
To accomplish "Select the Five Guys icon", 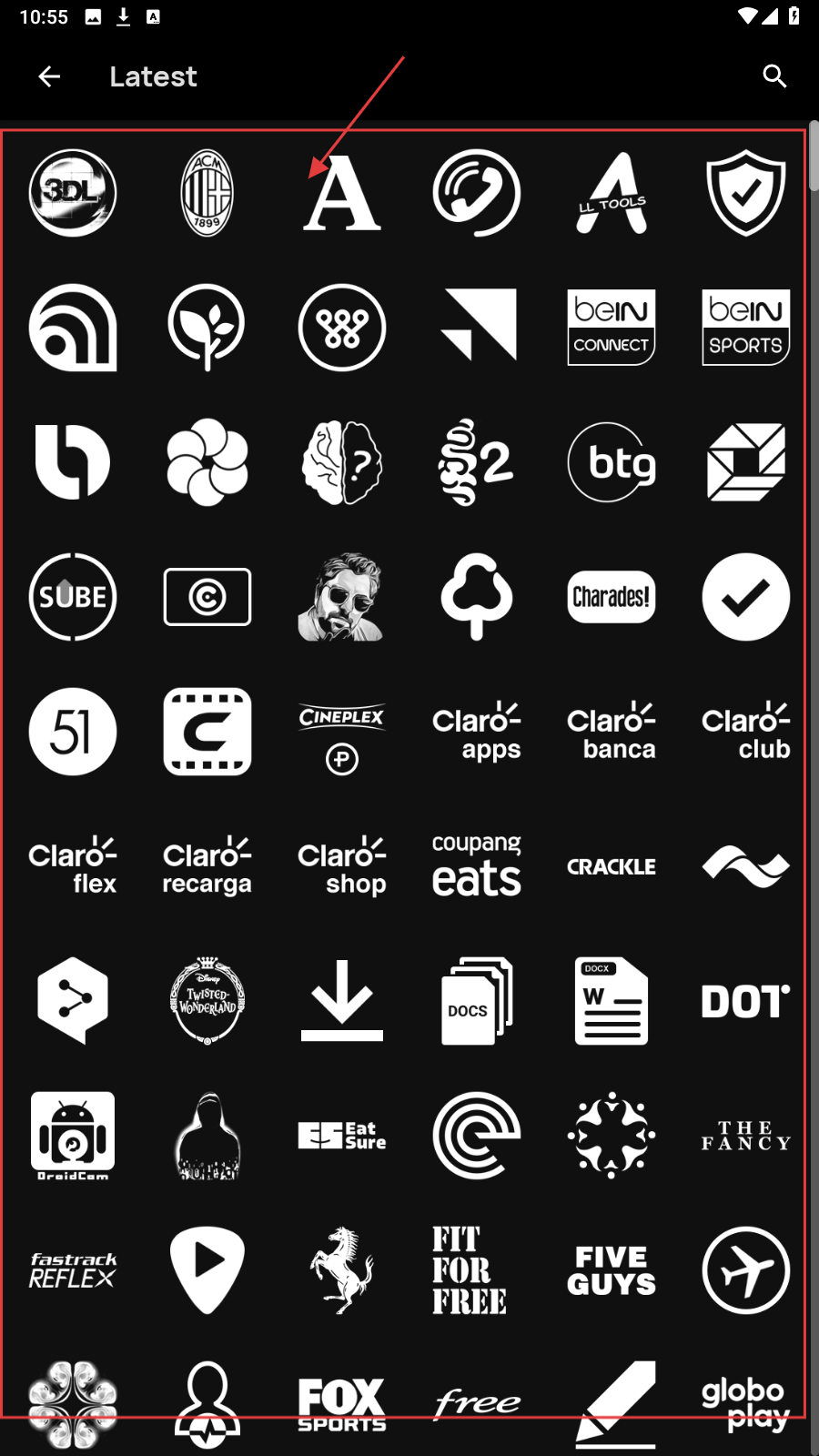I will click(612, 1270).
